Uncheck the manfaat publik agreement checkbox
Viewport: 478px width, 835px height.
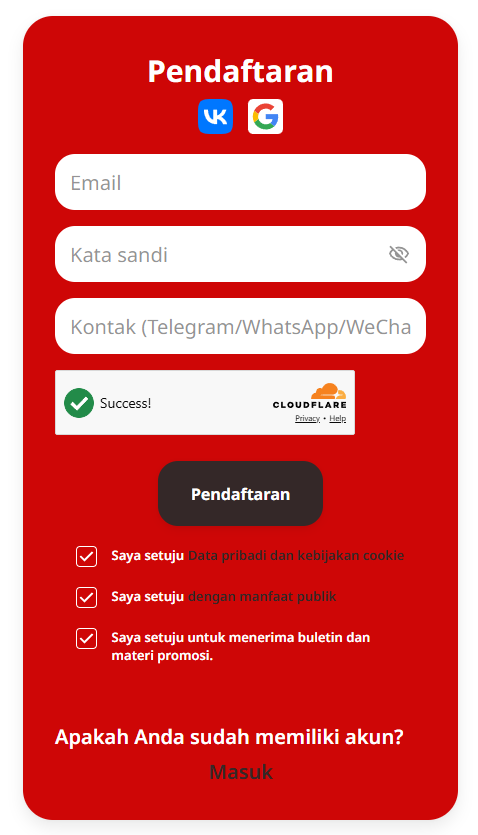[x=86, y=597]
